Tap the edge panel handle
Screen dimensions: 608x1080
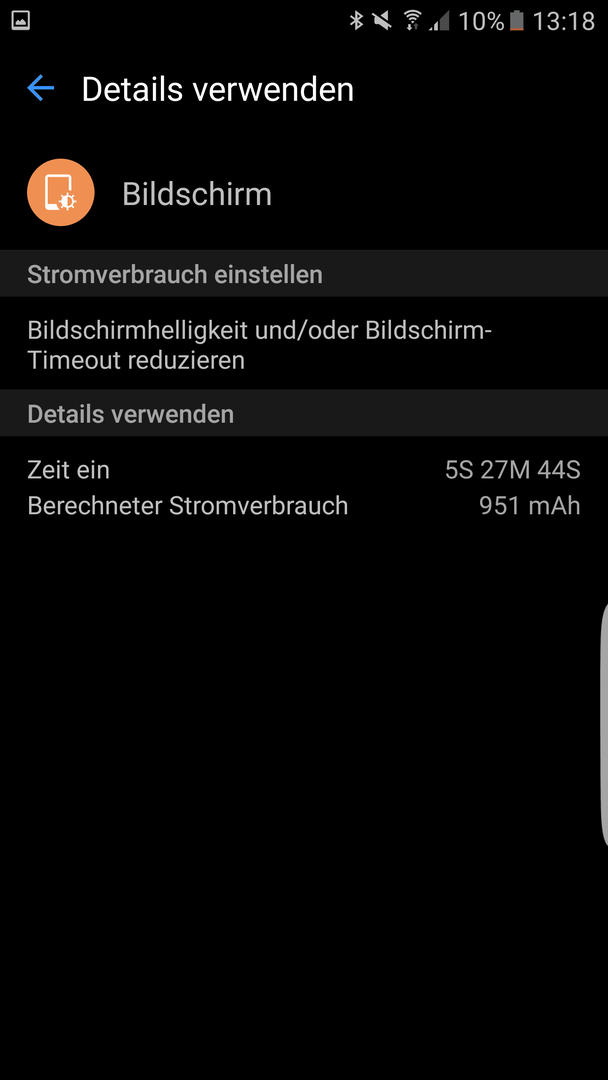click(x=604, y=723)
